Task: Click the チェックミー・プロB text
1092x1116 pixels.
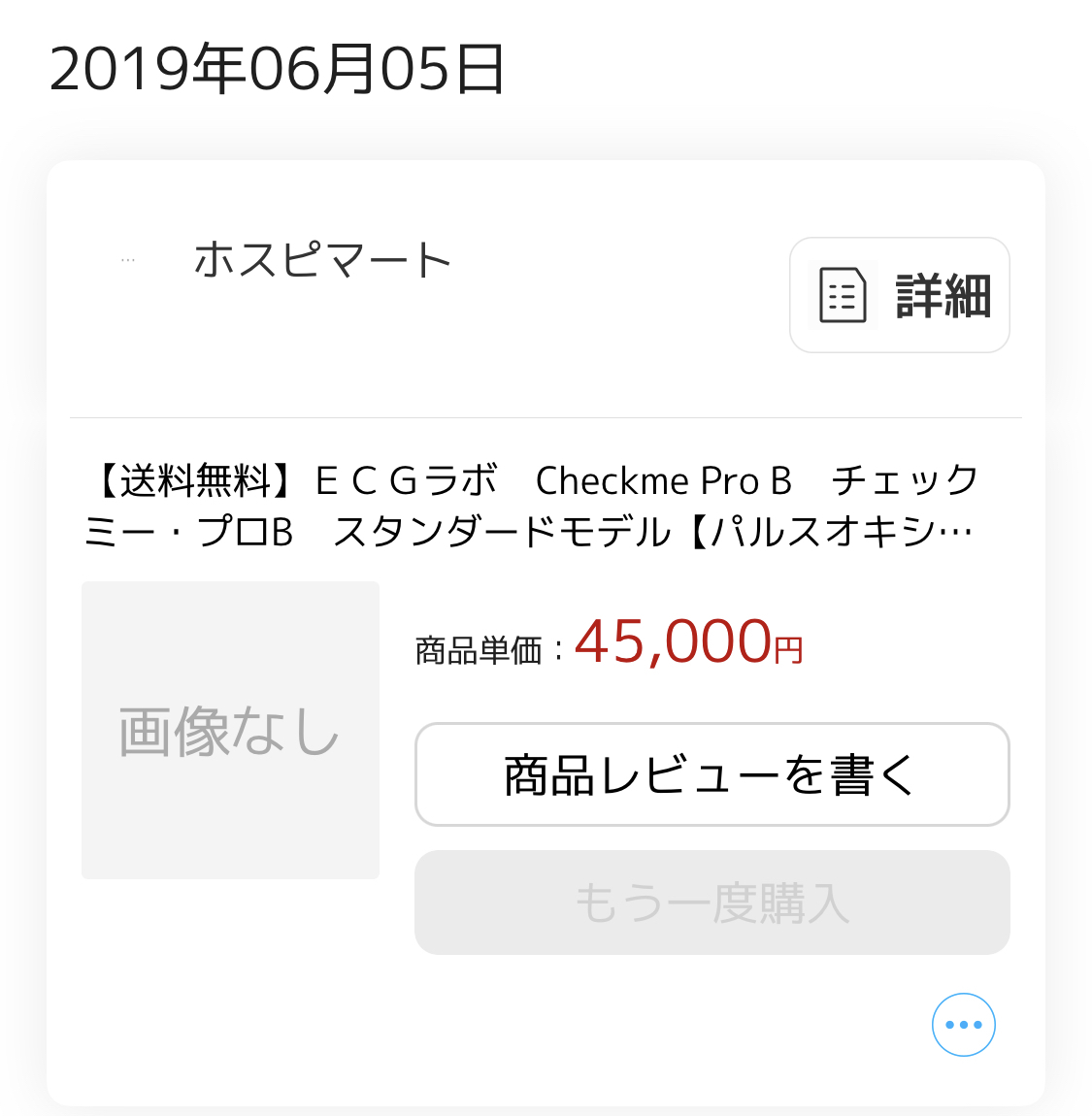Action: 189,531
